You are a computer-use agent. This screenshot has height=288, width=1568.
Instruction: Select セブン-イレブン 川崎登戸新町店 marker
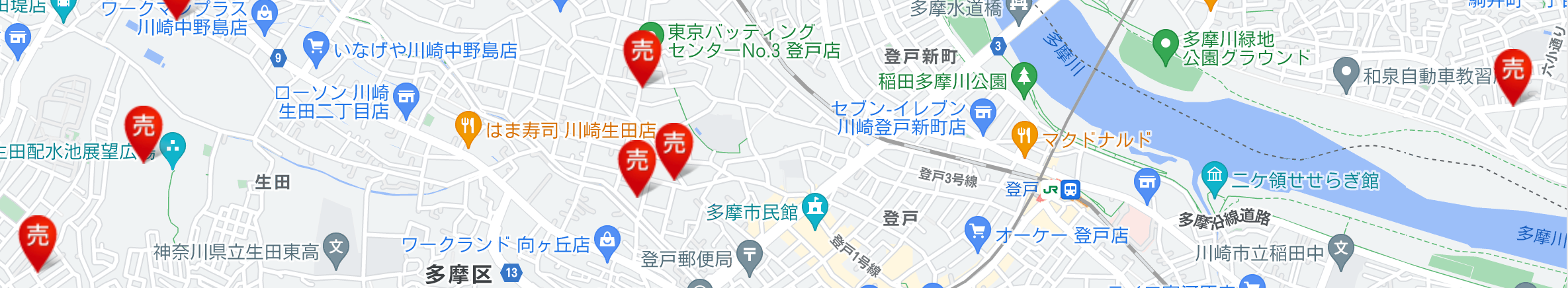pyautogui.click(x=984, y=114)
